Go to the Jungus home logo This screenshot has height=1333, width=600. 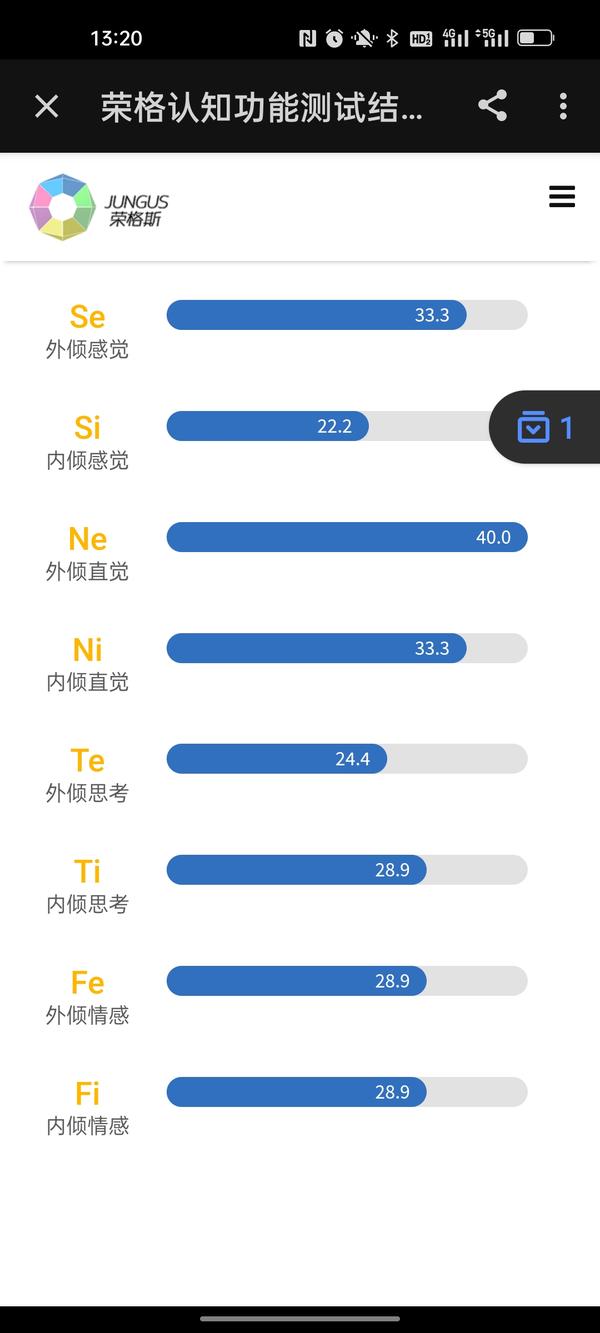[99, 207]
